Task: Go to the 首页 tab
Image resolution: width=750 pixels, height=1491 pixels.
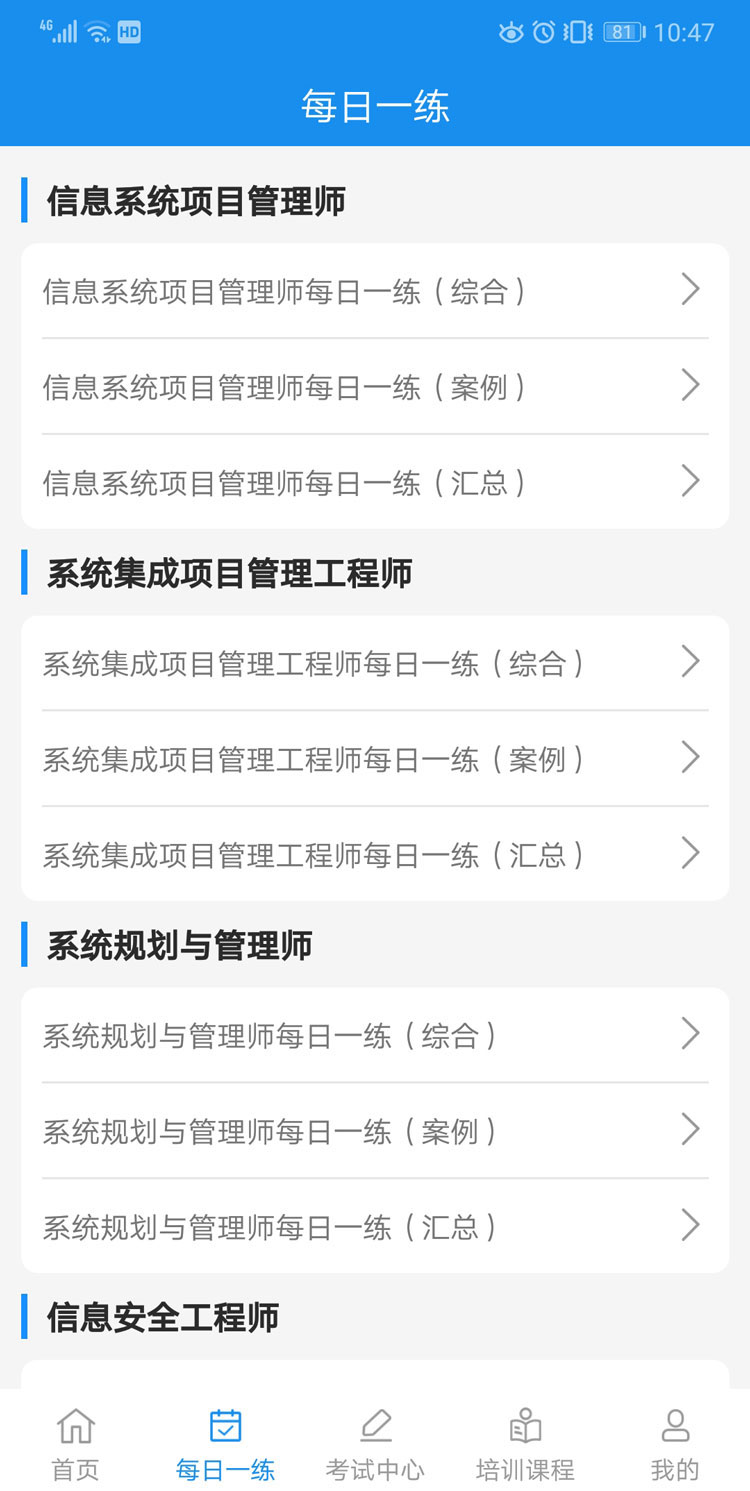Action: [76, 1444]
